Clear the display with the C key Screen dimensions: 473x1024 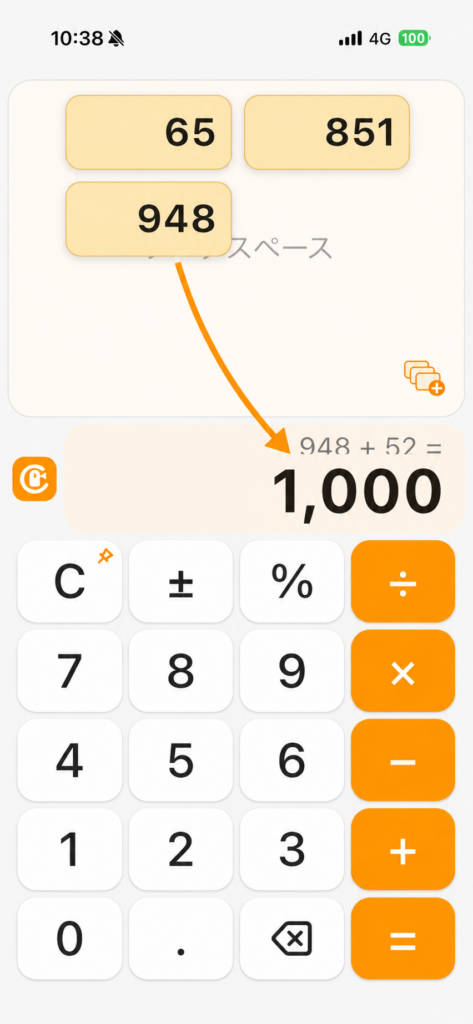click(69, 581)
